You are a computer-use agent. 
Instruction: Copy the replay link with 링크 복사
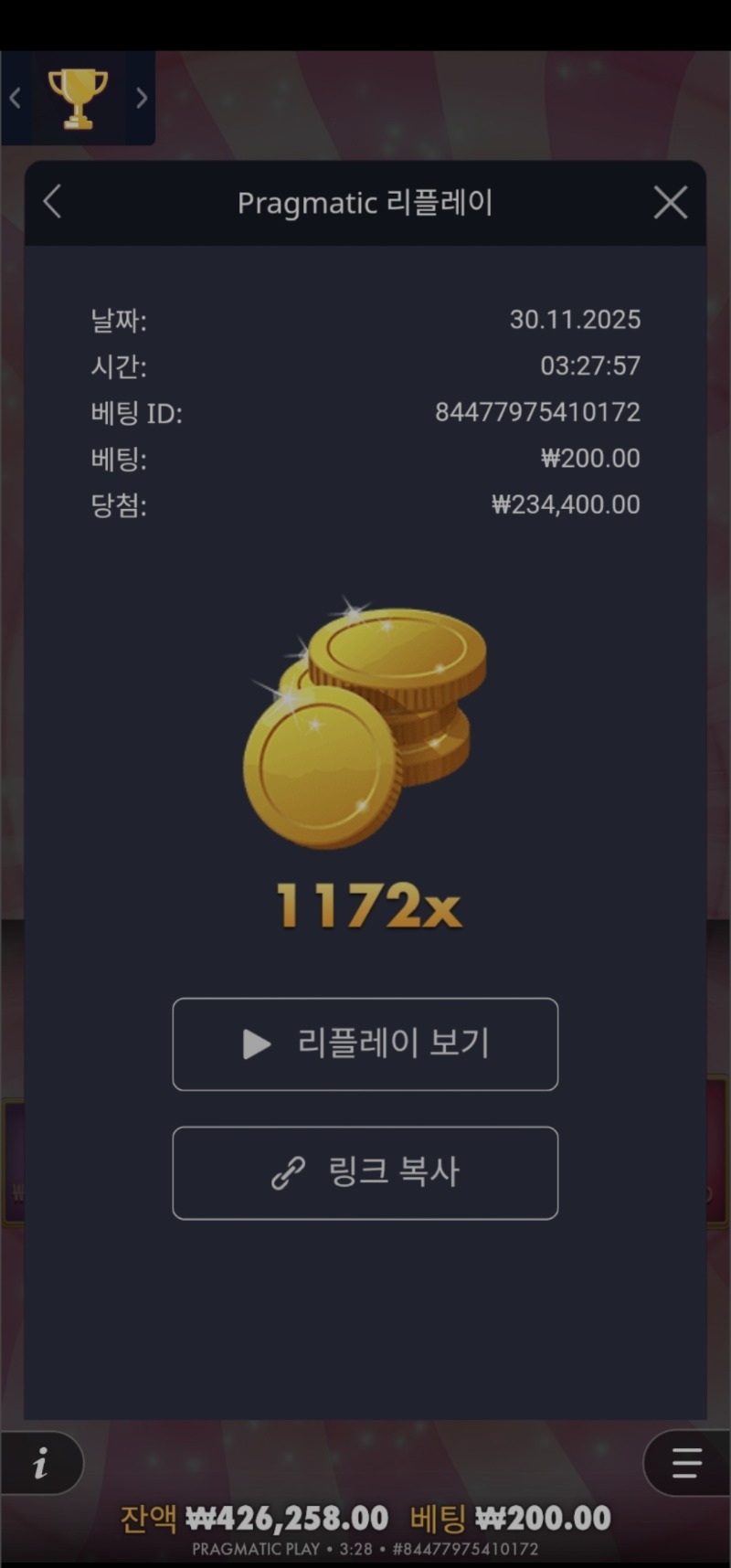[365, 1172]
